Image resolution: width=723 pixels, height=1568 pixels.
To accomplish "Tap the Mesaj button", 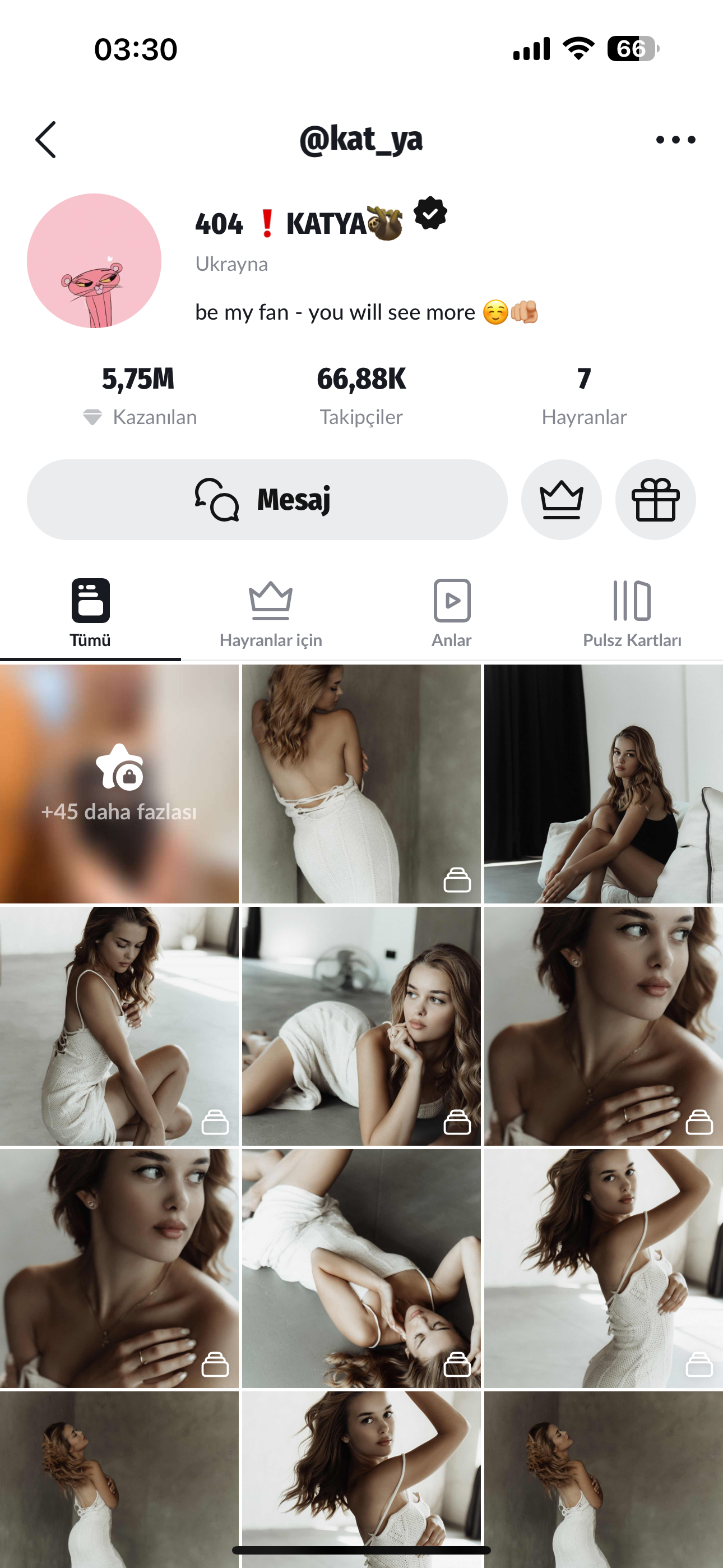I will coord(267,499).
